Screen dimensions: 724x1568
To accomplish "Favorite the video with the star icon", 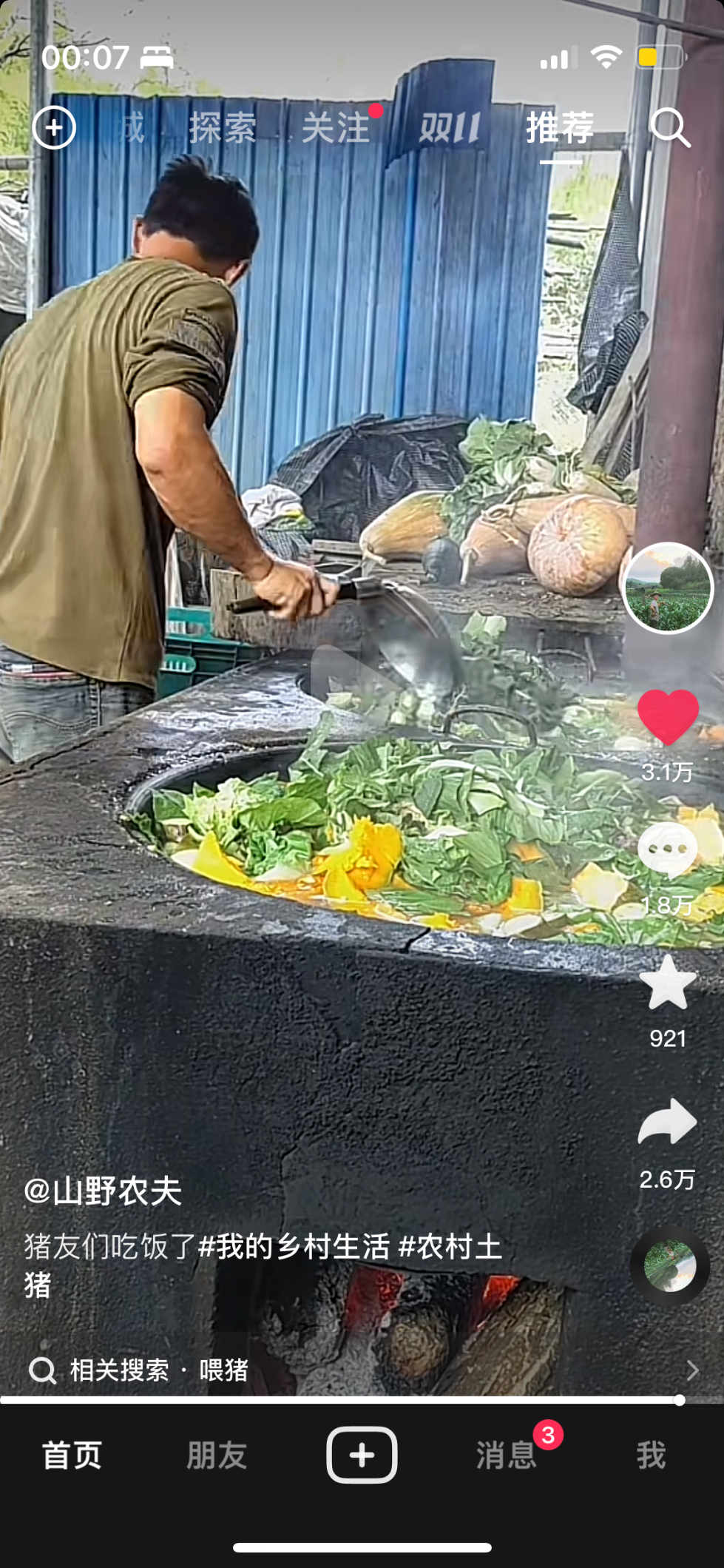I will click(x=668, y=983).
